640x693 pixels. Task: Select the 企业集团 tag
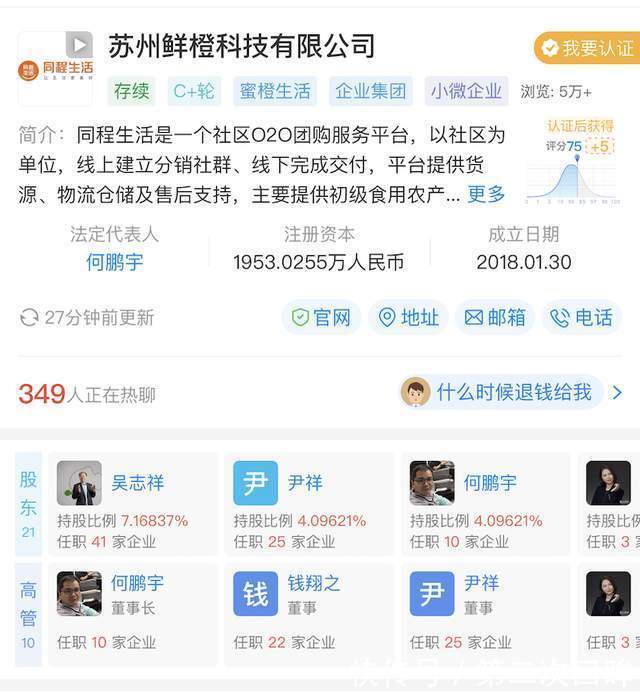(x=371, y=91)
